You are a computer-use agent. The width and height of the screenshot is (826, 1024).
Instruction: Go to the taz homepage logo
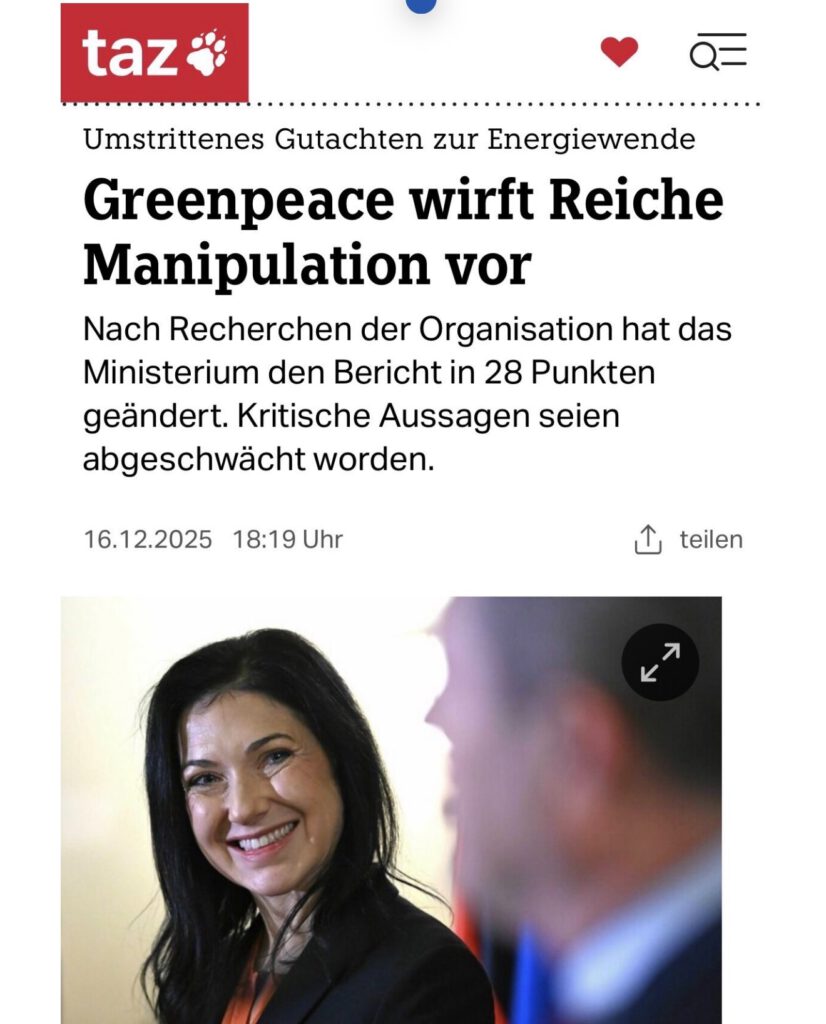pyautogui.click(x=154, y=53)
